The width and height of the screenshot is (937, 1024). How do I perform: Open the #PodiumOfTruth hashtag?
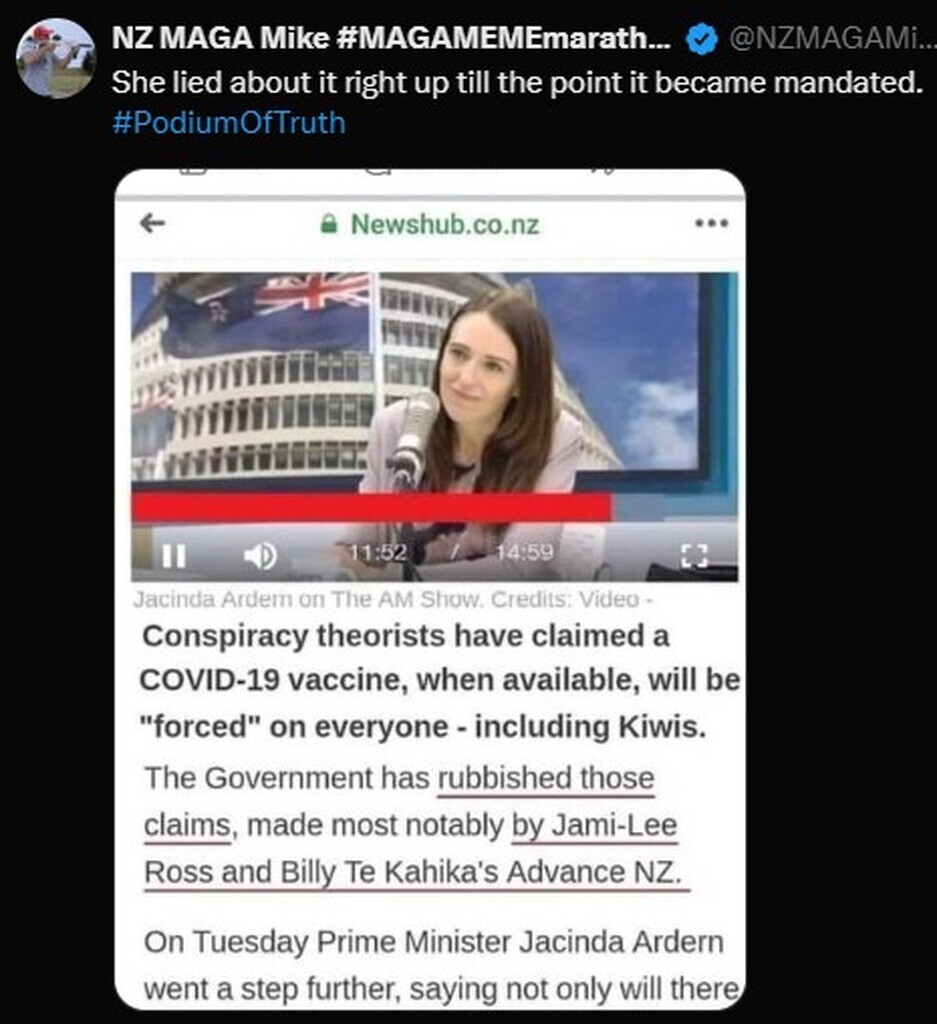pos(228,123)
